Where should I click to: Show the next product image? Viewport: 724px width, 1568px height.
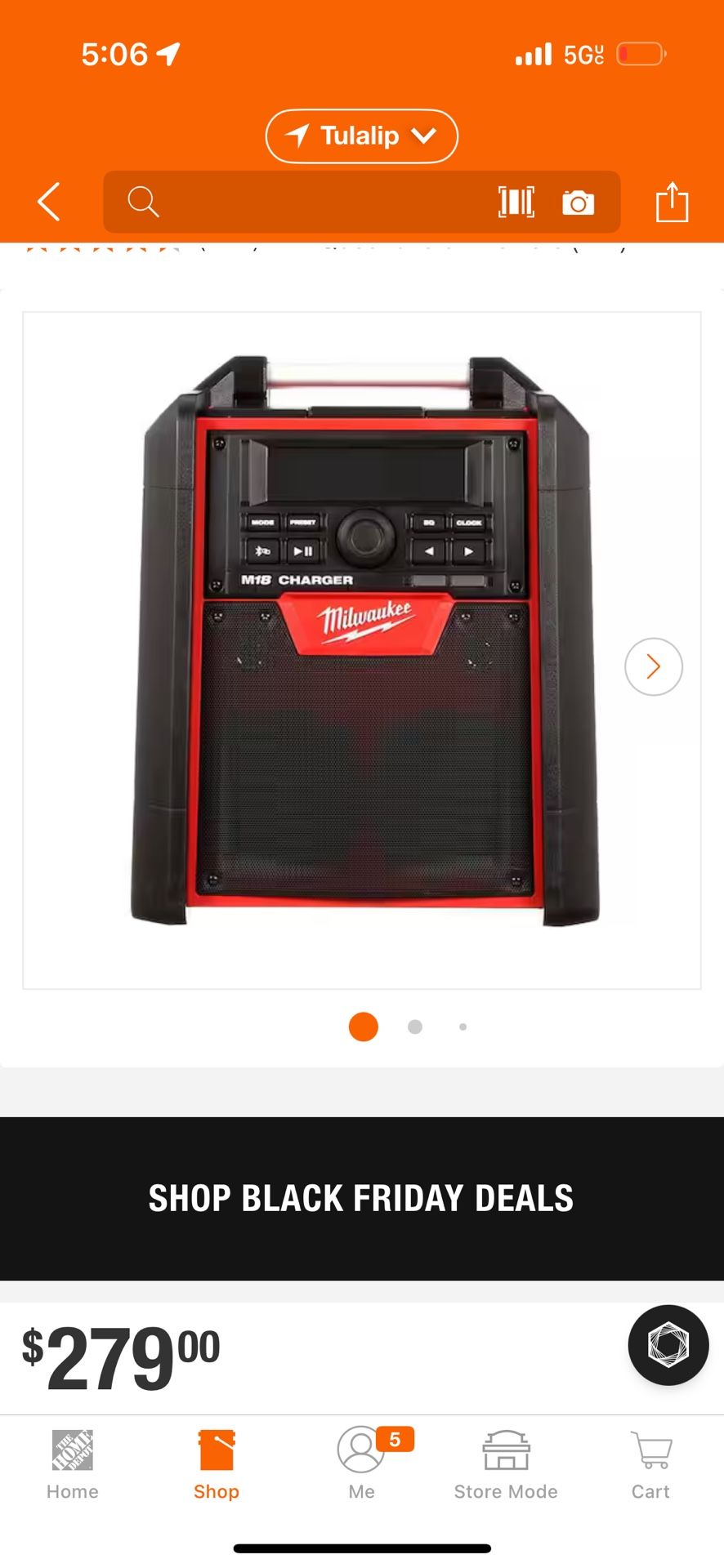point(653,666)
